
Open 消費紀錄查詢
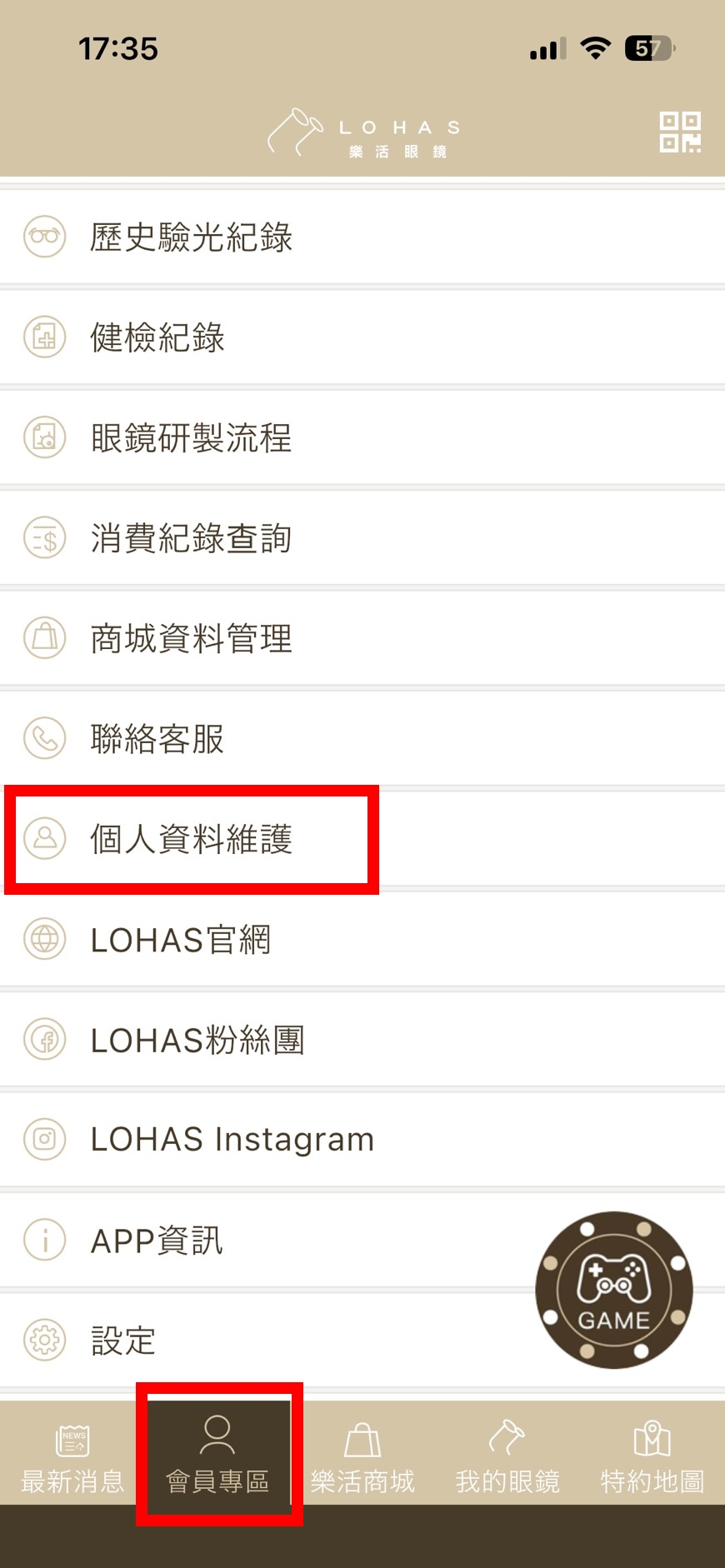pyautogui.click(x=192, y=538)
